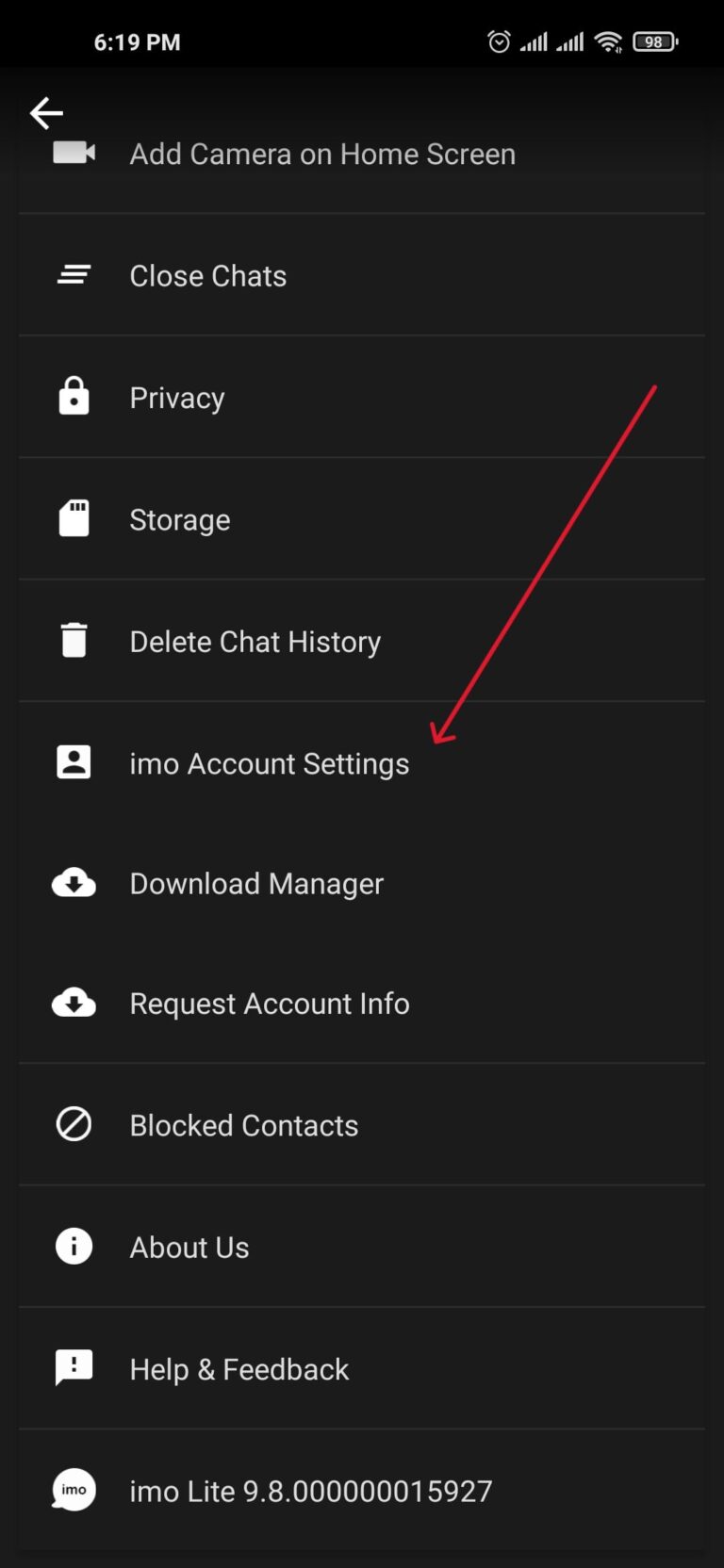Click the cloud icon for Request Account Info
The height and width of the screenshot is (1568, 724).
[x=74, y=1003]
